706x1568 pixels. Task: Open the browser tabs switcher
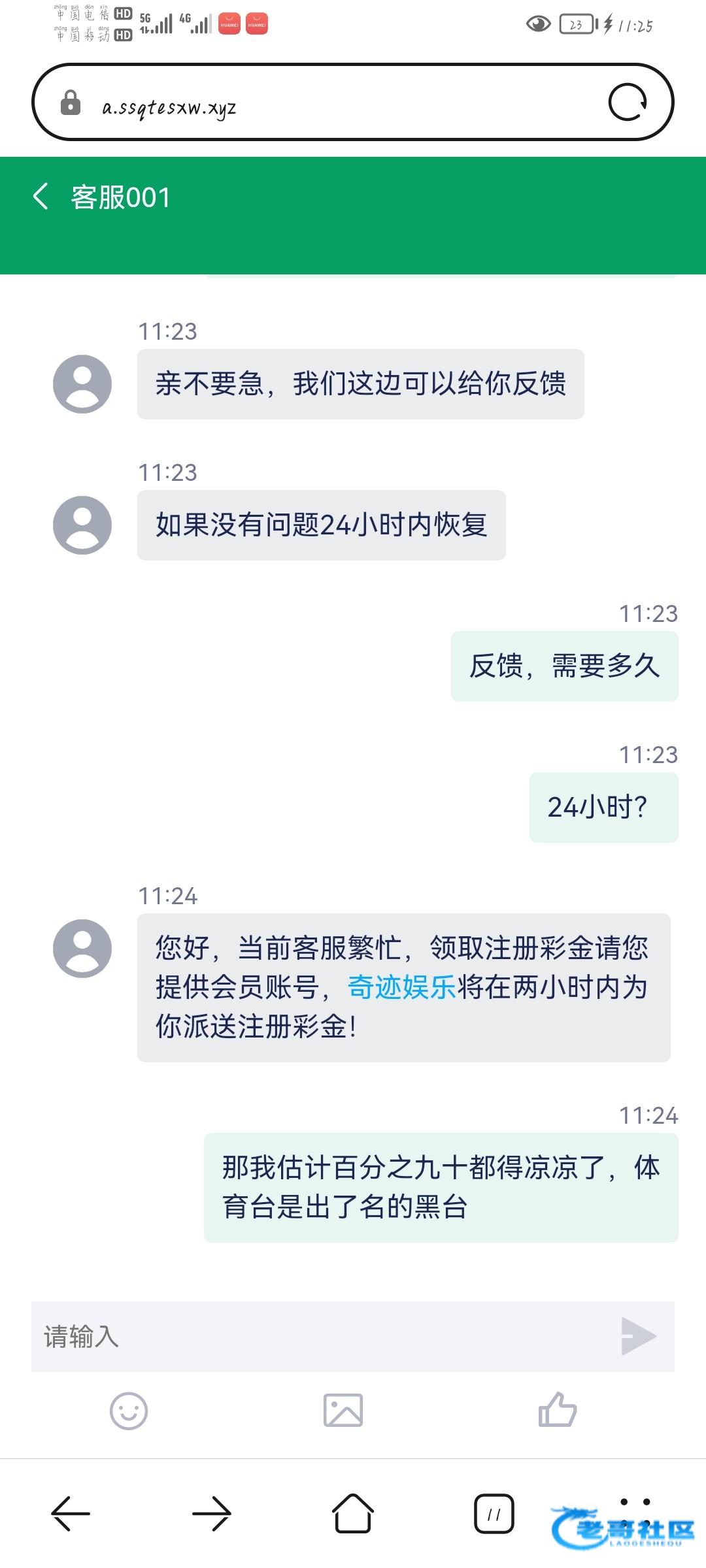tap(494, 1513)
